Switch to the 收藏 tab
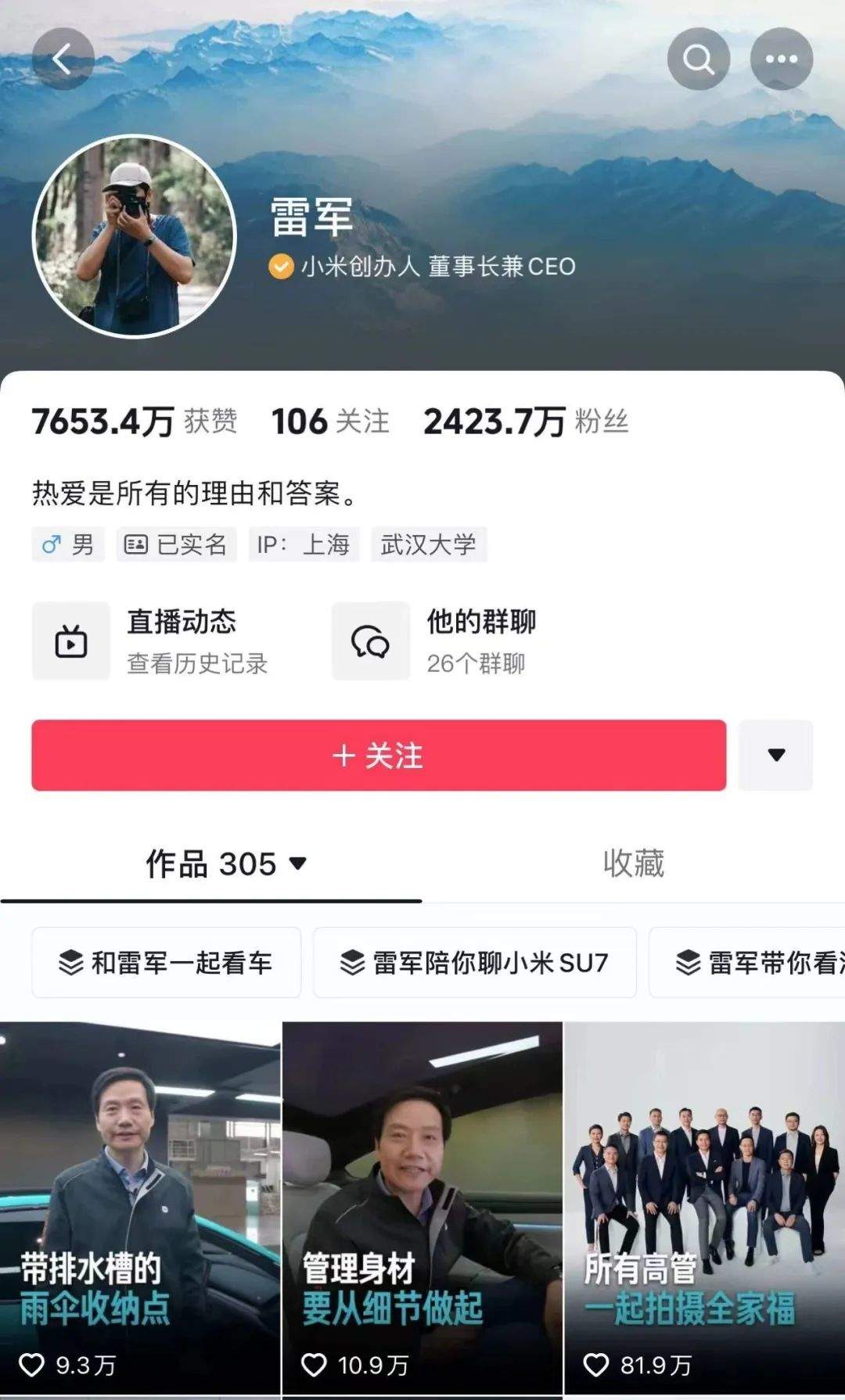The width and height of the screenshot is (845, 1400). [633, 864]
